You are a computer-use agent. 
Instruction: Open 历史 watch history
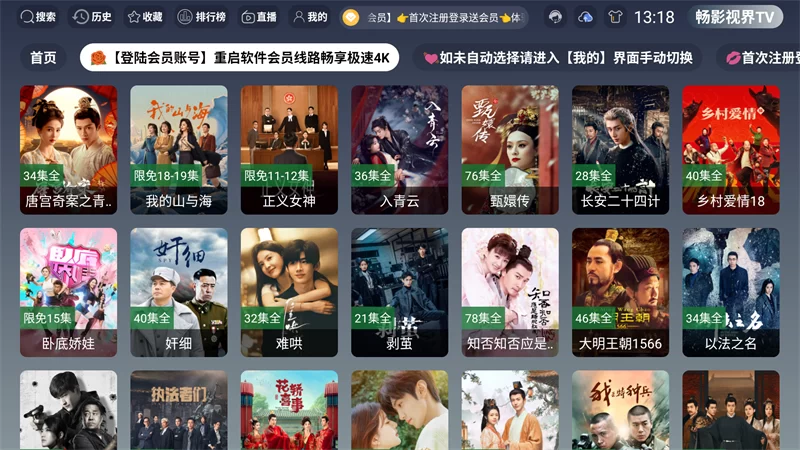click(x=92, y=17)
